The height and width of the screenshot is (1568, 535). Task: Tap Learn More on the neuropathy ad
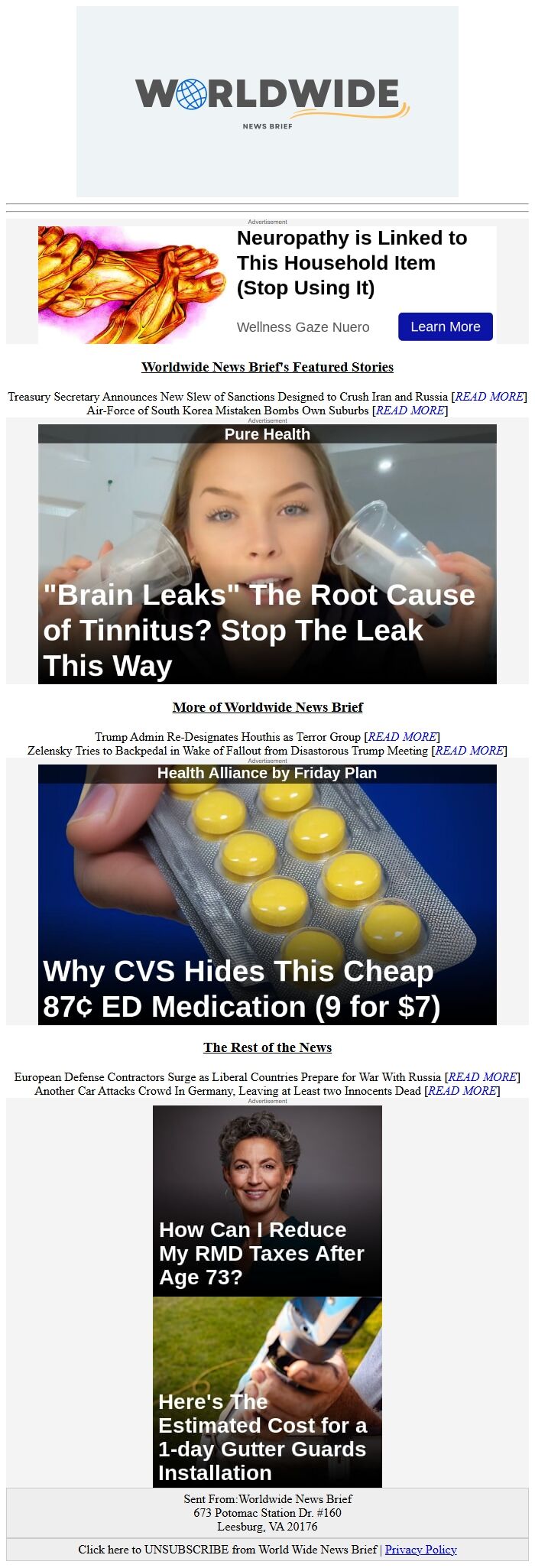(445, 326)
